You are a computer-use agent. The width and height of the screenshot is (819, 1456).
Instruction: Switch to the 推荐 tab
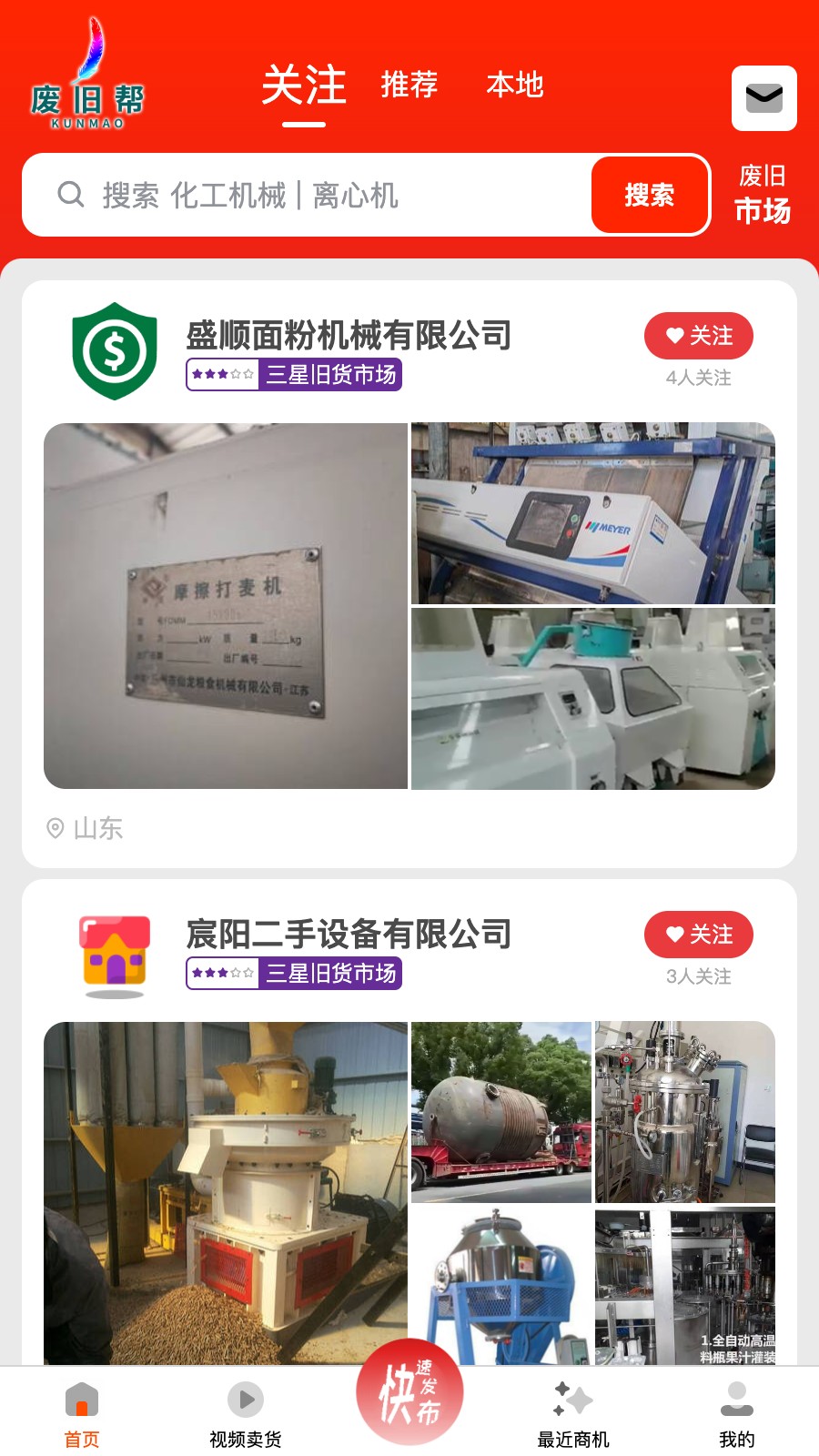point(409,85)
